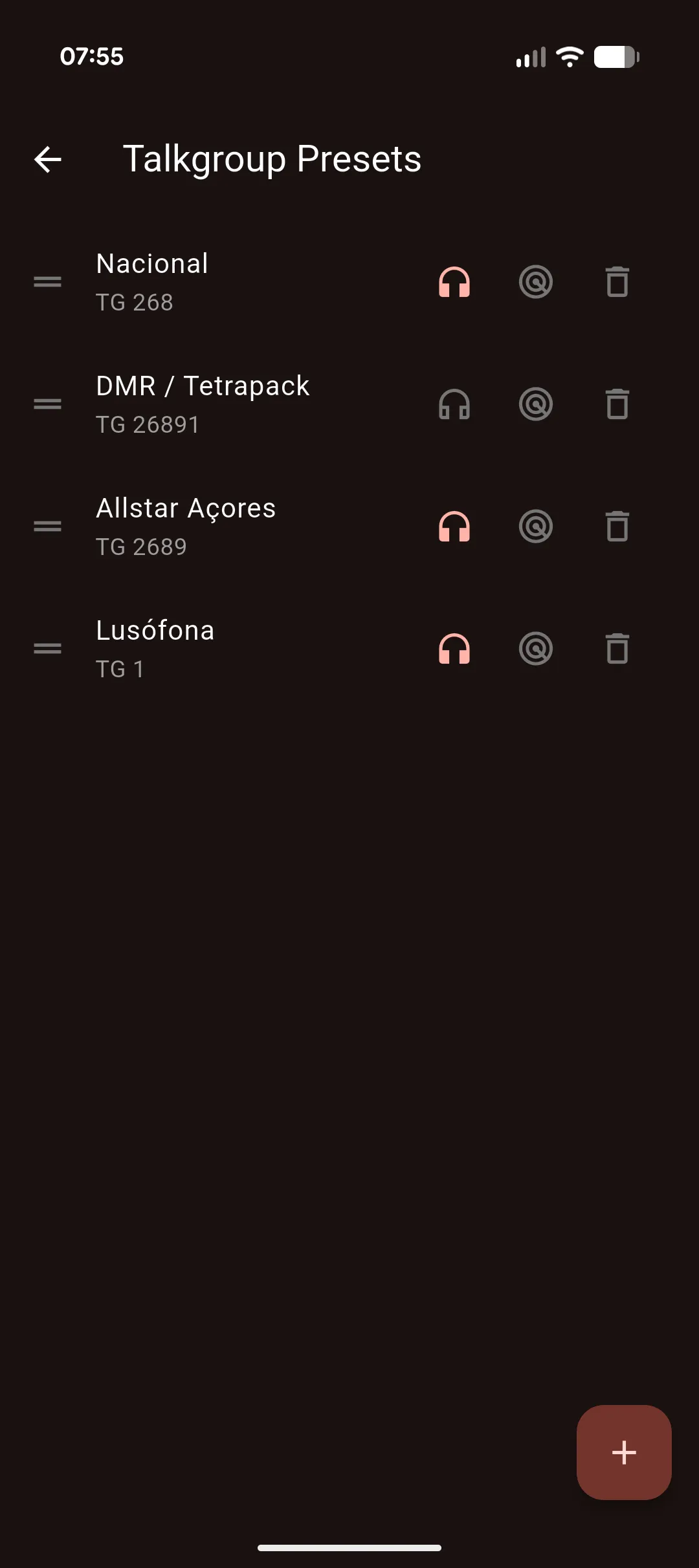Delete the Nacional preset
699x1568 pixels.
tap(616, 282)
